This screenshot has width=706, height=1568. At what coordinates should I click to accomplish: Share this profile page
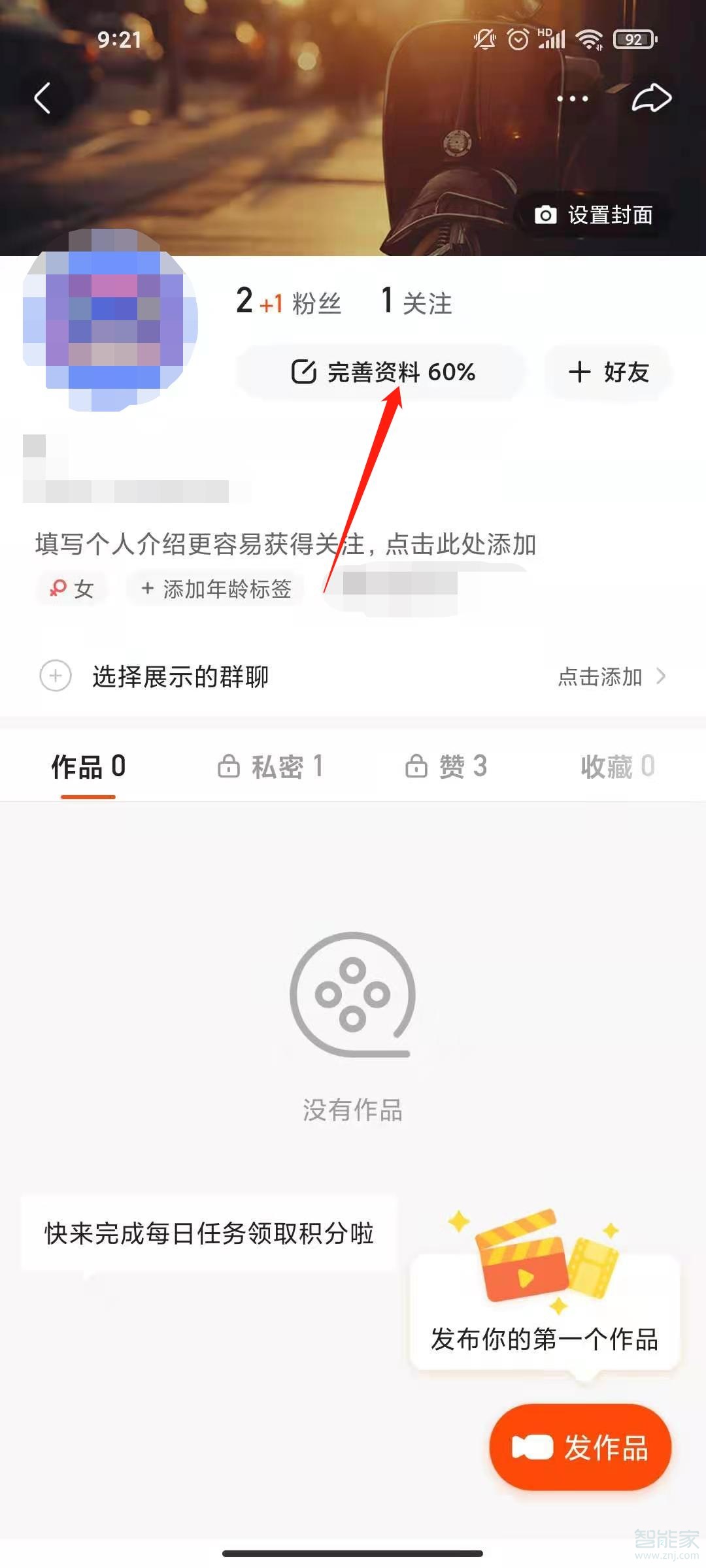coord(651,99)
